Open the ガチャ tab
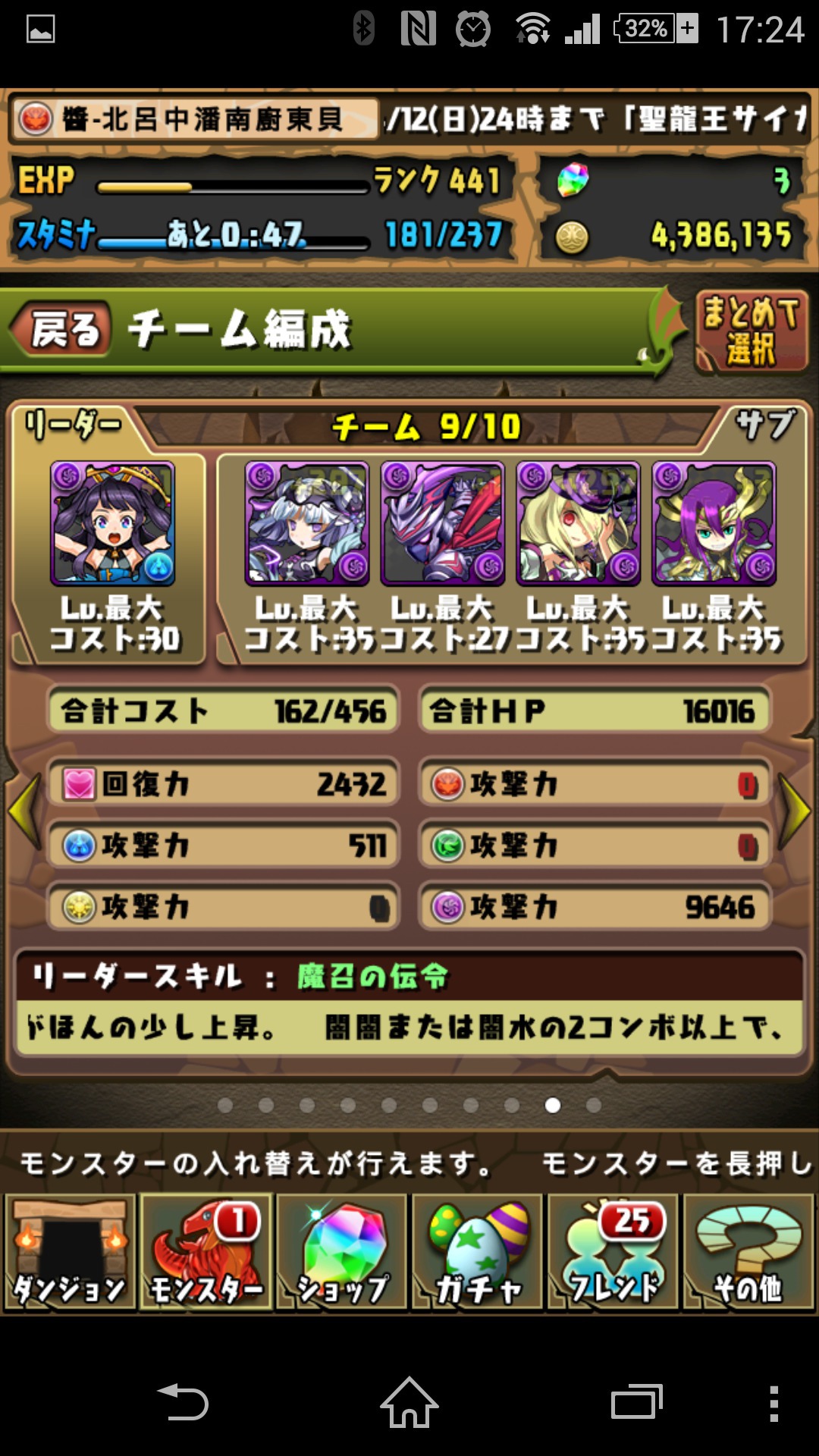819x1456 pixels. click(x=478, y=1253)
